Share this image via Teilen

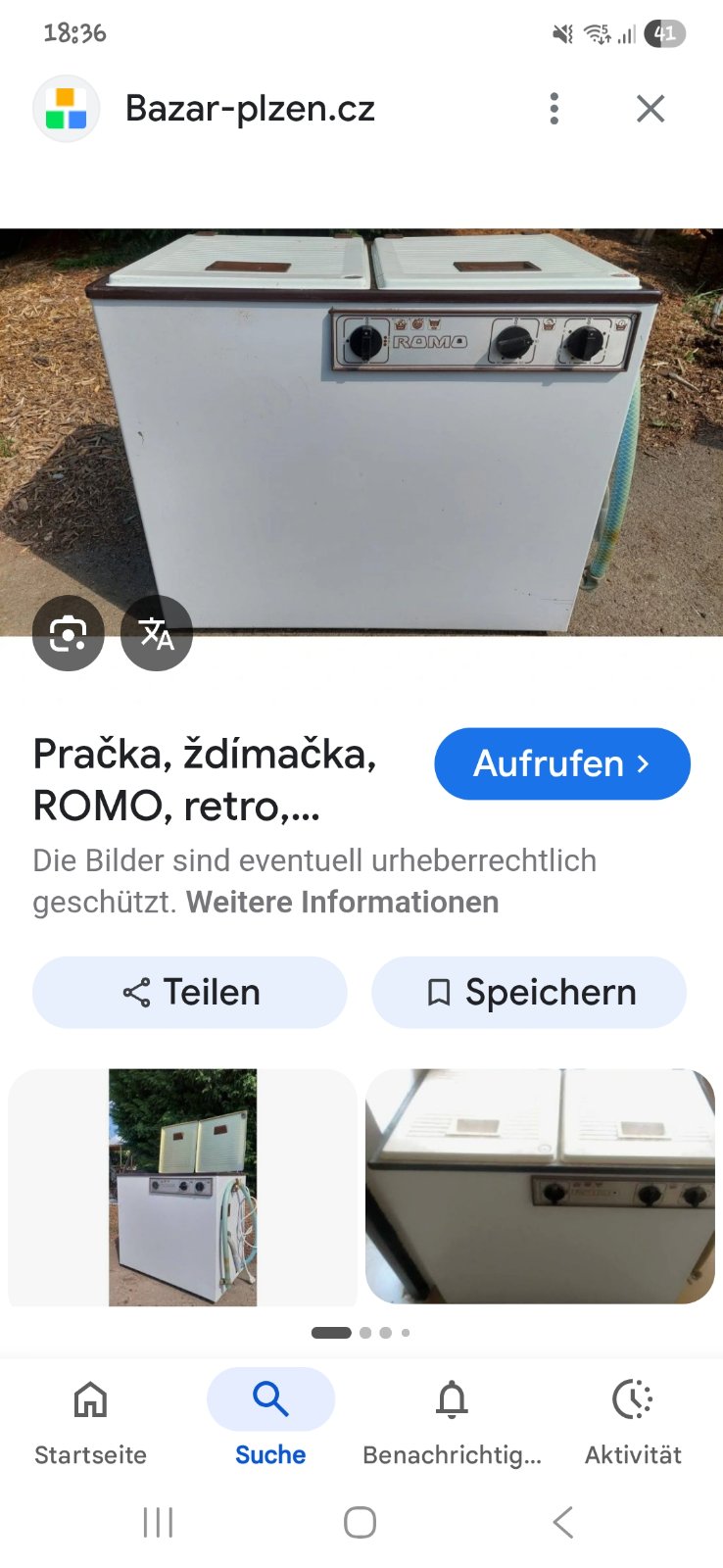190,992
